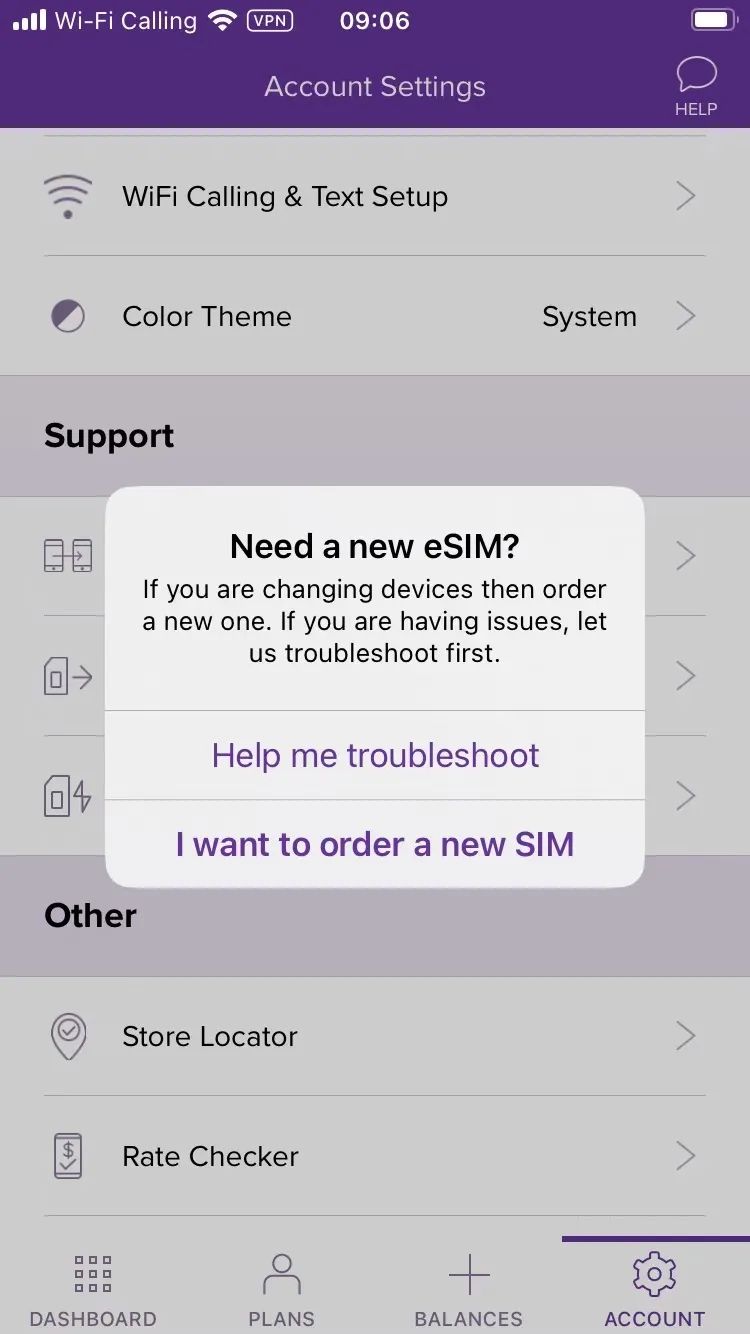
Task: Tap the Account tab
Action: coord(655,1290)
